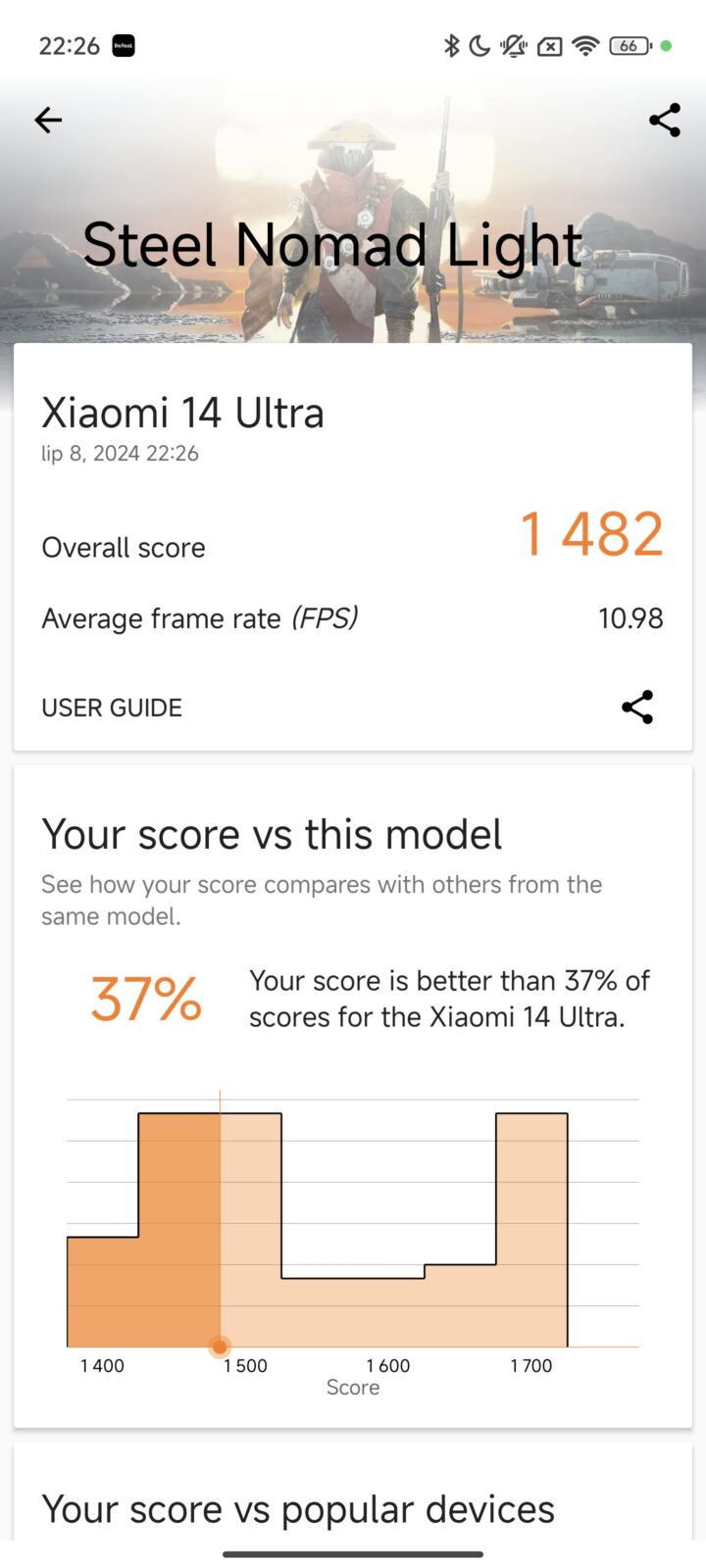Screen dimensions: 706x1568
Task: Go back using the top-left arrow
Action: tap(48, 121)
